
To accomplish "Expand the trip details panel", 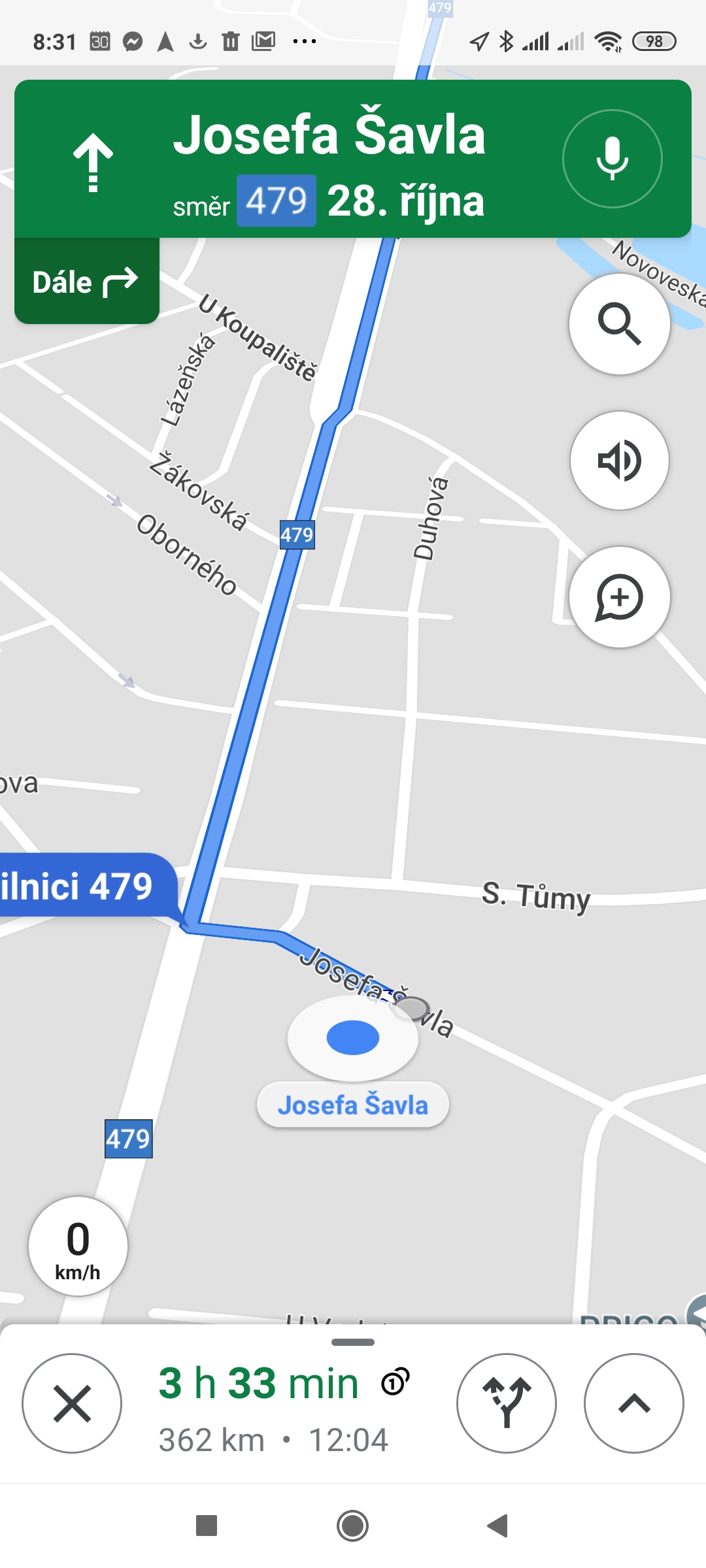I will (633, 1403).
